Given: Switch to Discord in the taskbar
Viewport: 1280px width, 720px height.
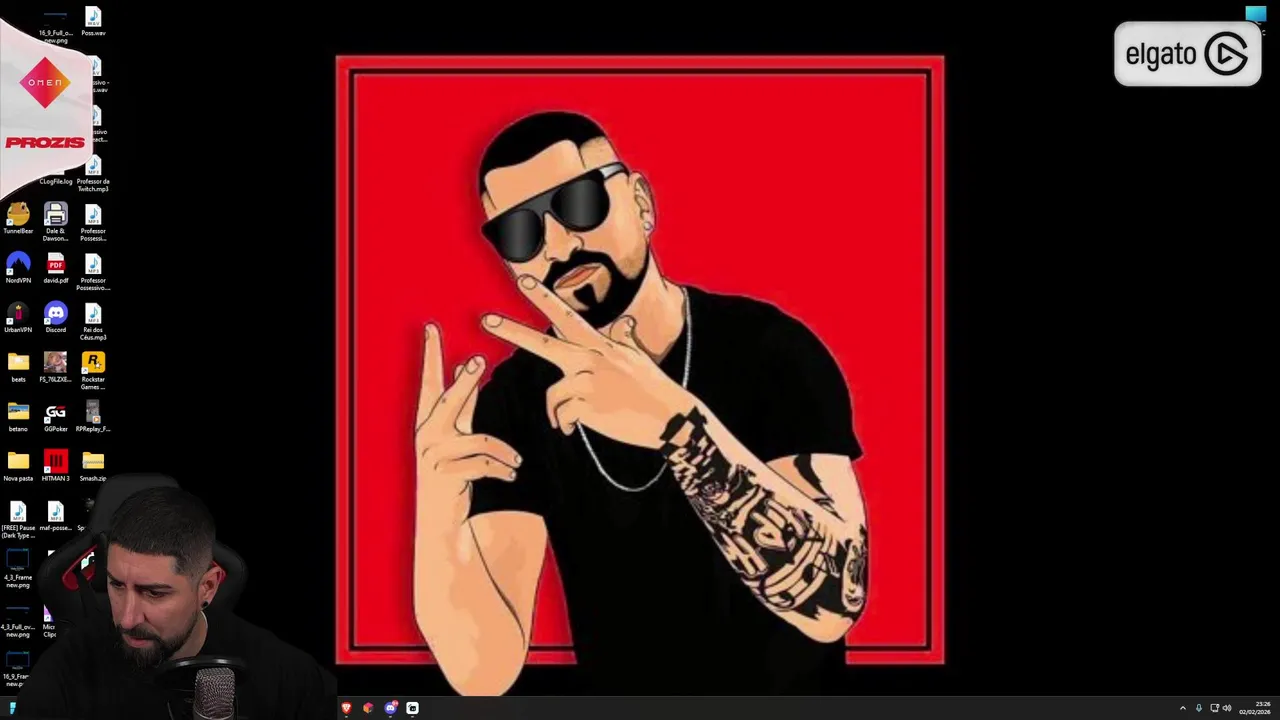Looking at the screenshot, I should (391, 708).
